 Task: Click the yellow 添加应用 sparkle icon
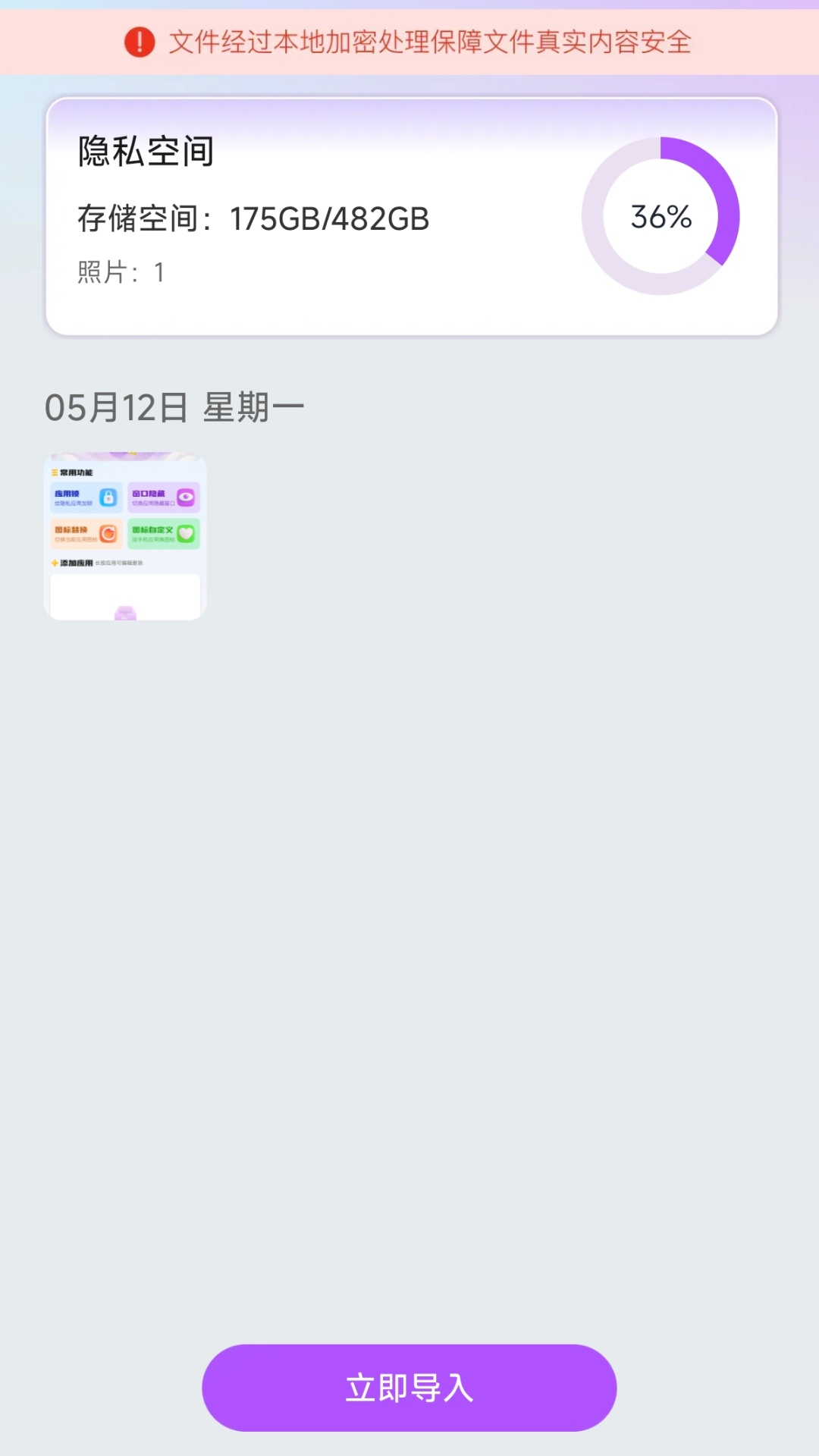pos(55,563)
